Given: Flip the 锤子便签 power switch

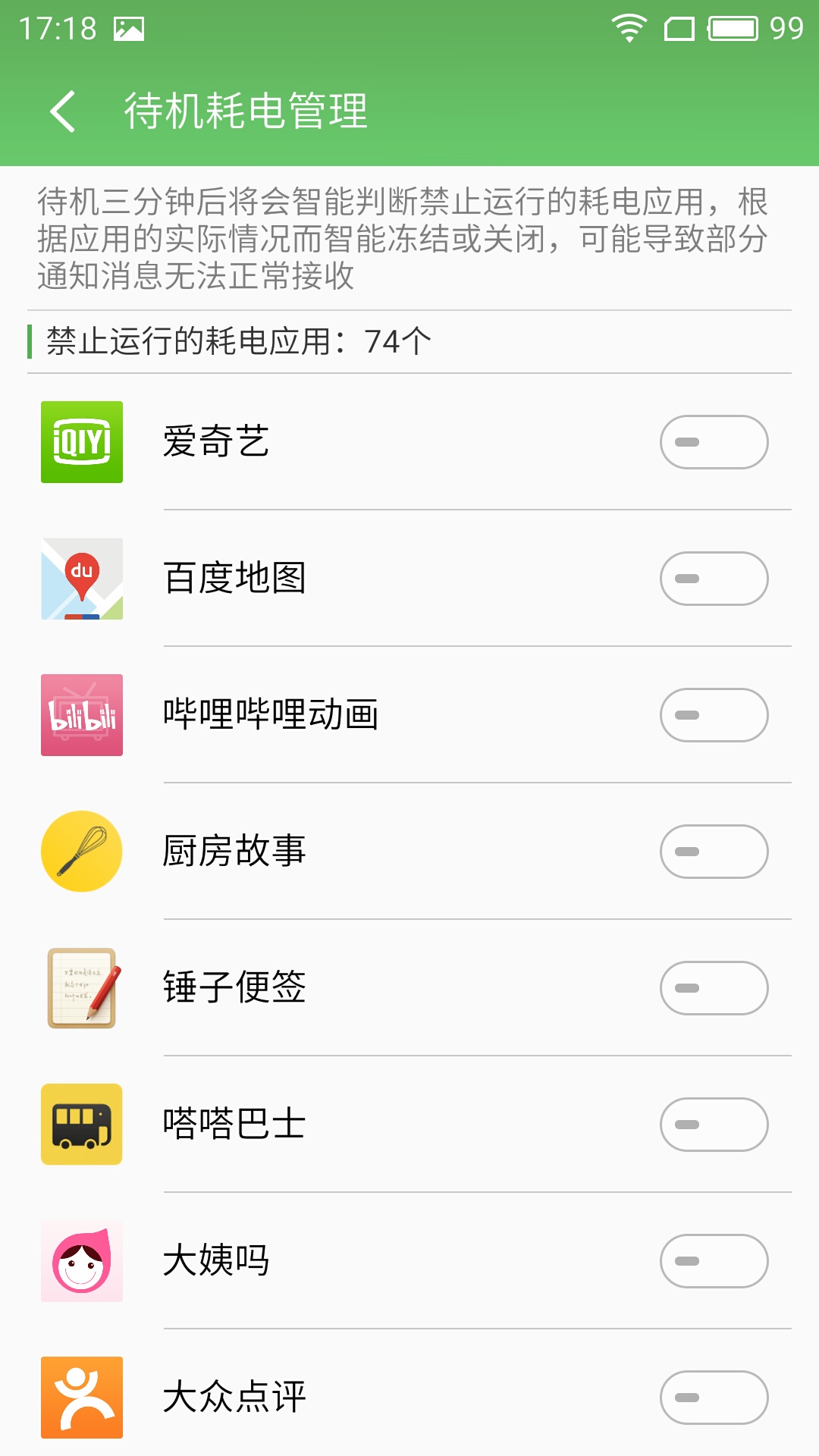Looking at the screenshot, I should coord(713,987).
